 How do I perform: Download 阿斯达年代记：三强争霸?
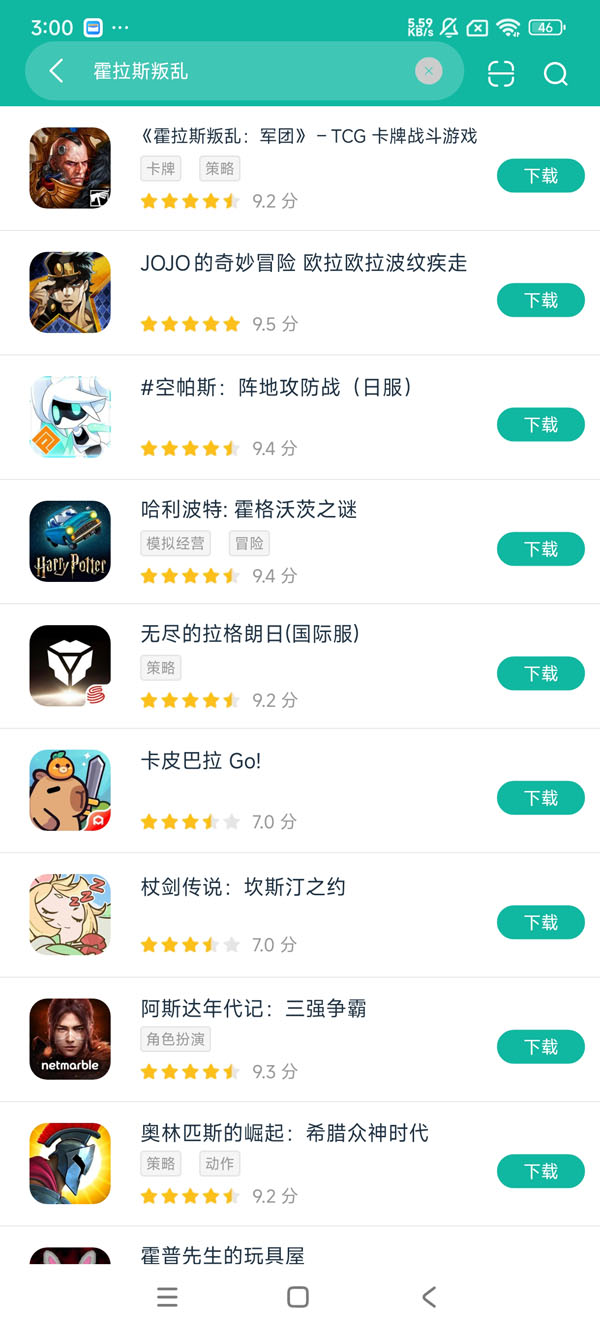point(540,1047)
